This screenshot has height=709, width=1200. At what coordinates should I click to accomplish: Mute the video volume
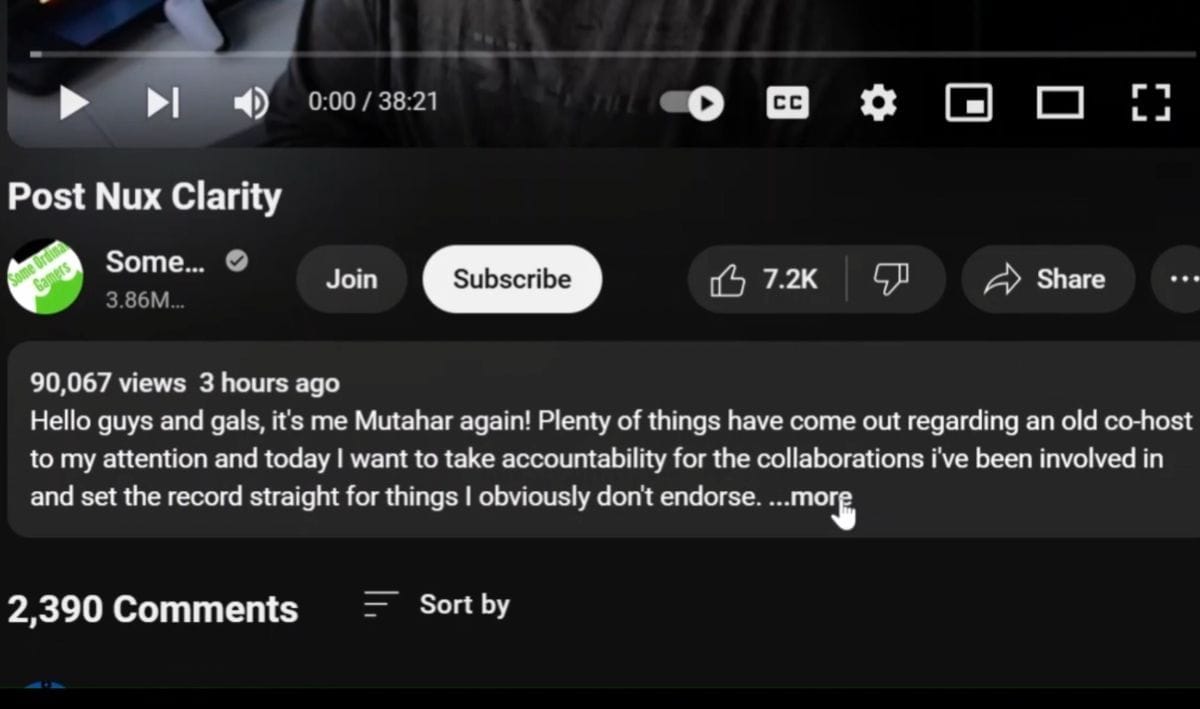(x=250, y=102)
